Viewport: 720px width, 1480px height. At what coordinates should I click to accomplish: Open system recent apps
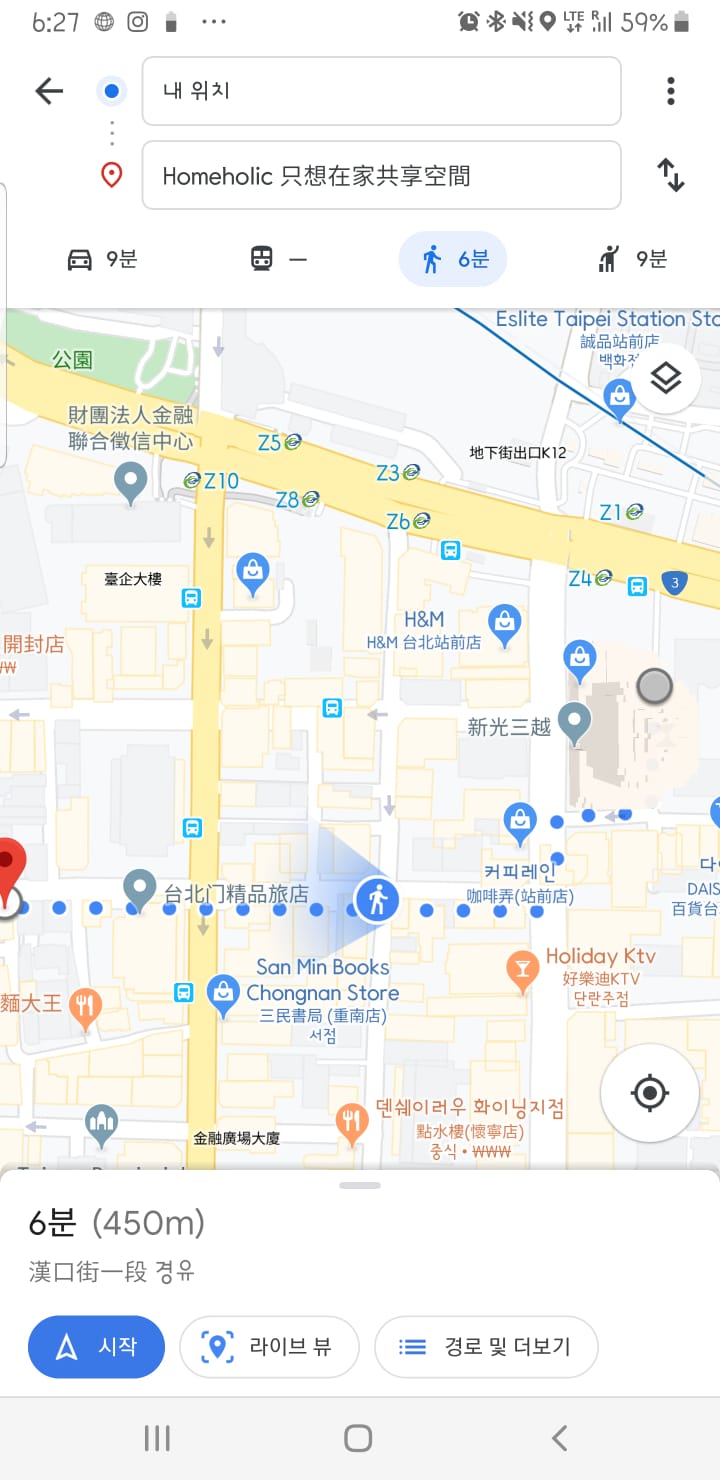(157, 1438)
